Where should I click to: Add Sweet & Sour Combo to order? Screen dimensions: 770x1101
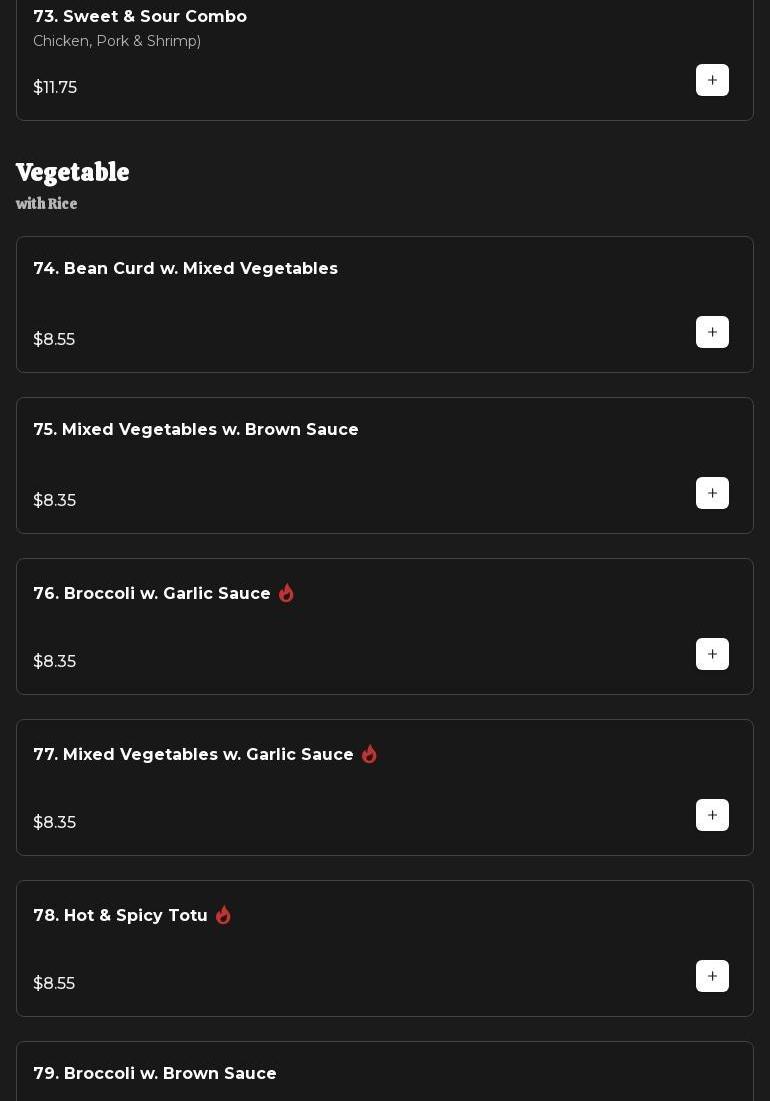point(712,80)
